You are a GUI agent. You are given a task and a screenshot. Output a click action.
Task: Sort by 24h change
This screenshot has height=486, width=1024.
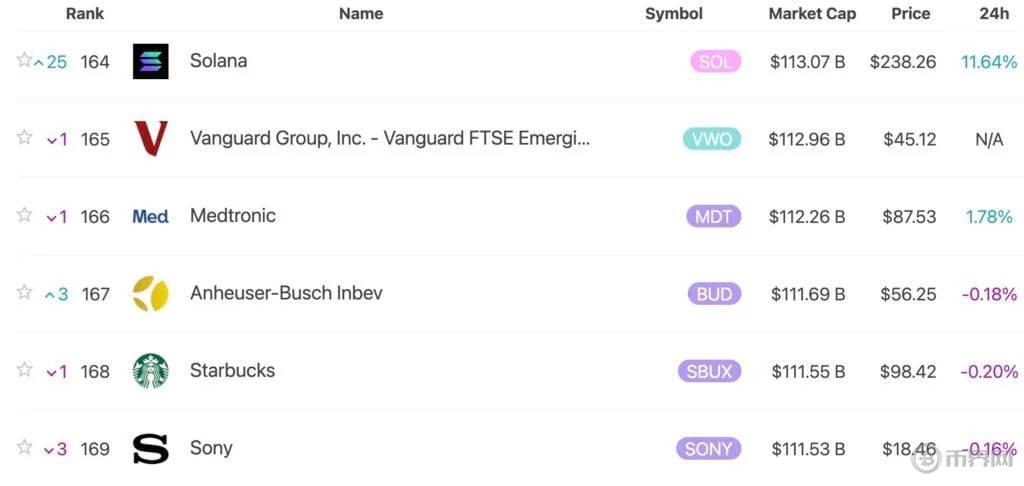click(x=994, y=14)
